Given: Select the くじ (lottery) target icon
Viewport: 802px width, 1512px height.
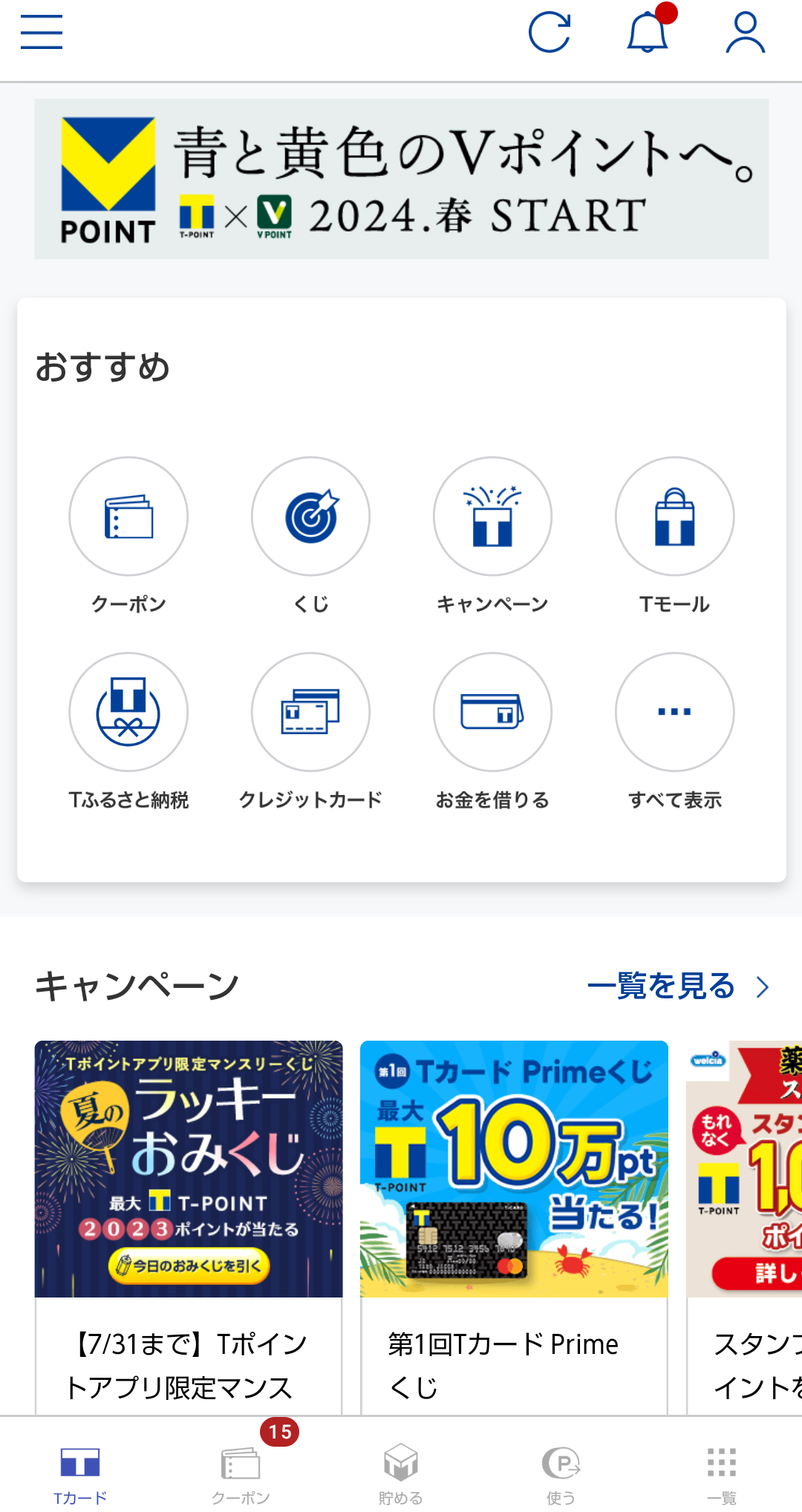Looking at the screenshot, I should [x=310, y=516].
